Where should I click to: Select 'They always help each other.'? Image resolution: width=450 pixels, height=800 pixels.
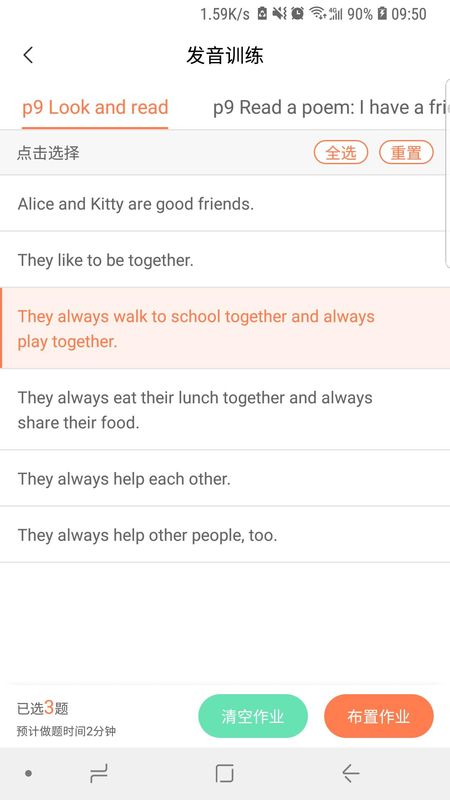coord(225,479)
